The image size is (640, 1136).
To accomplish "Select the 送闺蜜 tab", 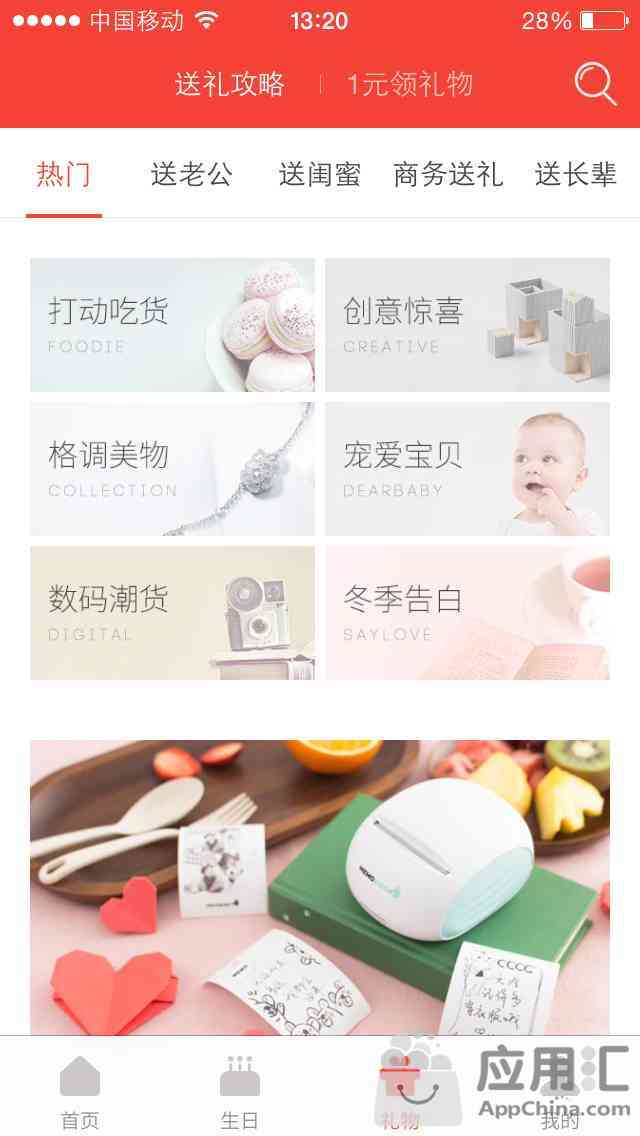I will 319,175.
